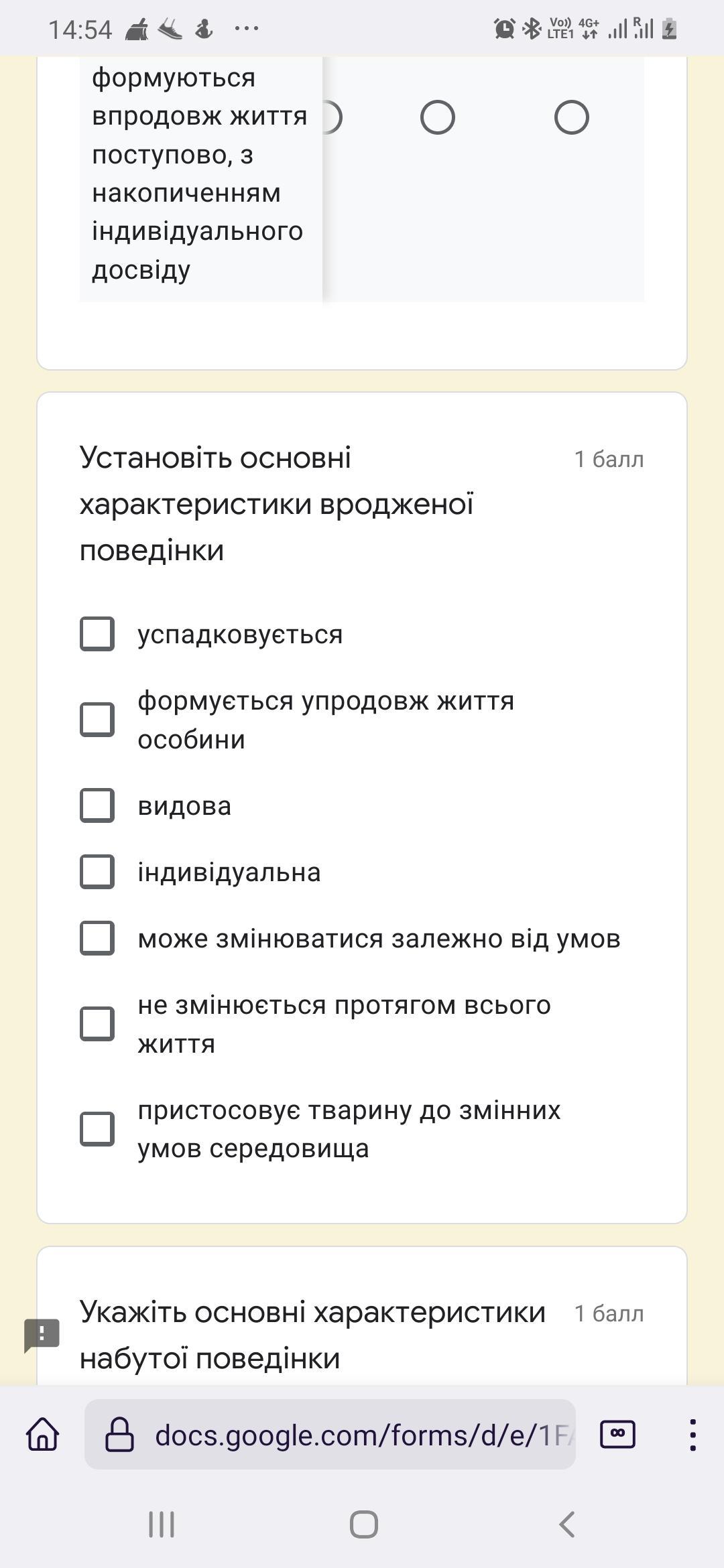
Task: Tick "пристосовує тварину до змінних умов середовища"
Action: click(x=97, y=1129)
